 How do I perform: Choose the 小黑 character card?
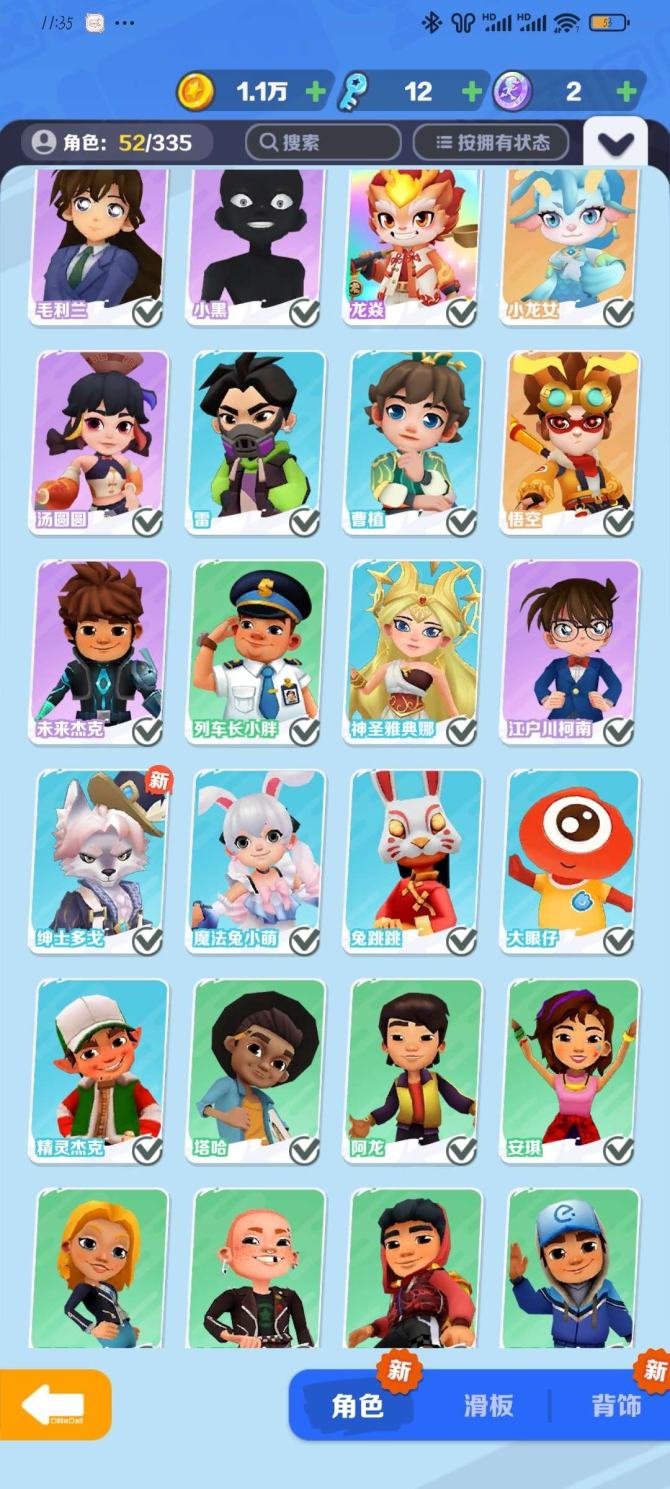[257, 240]
